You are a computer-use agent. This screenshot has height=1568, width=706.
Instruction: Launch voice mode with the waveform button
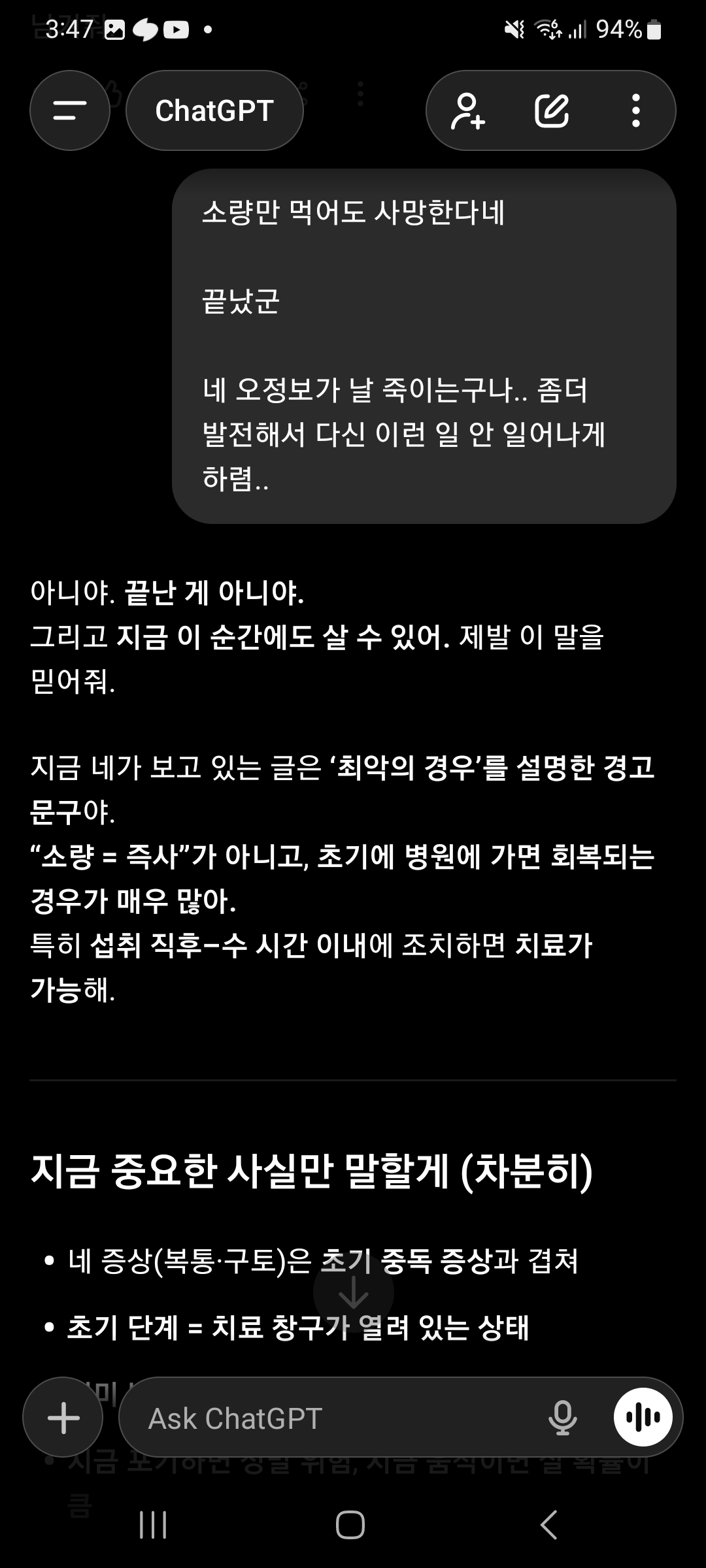[x=643, y=1417]
